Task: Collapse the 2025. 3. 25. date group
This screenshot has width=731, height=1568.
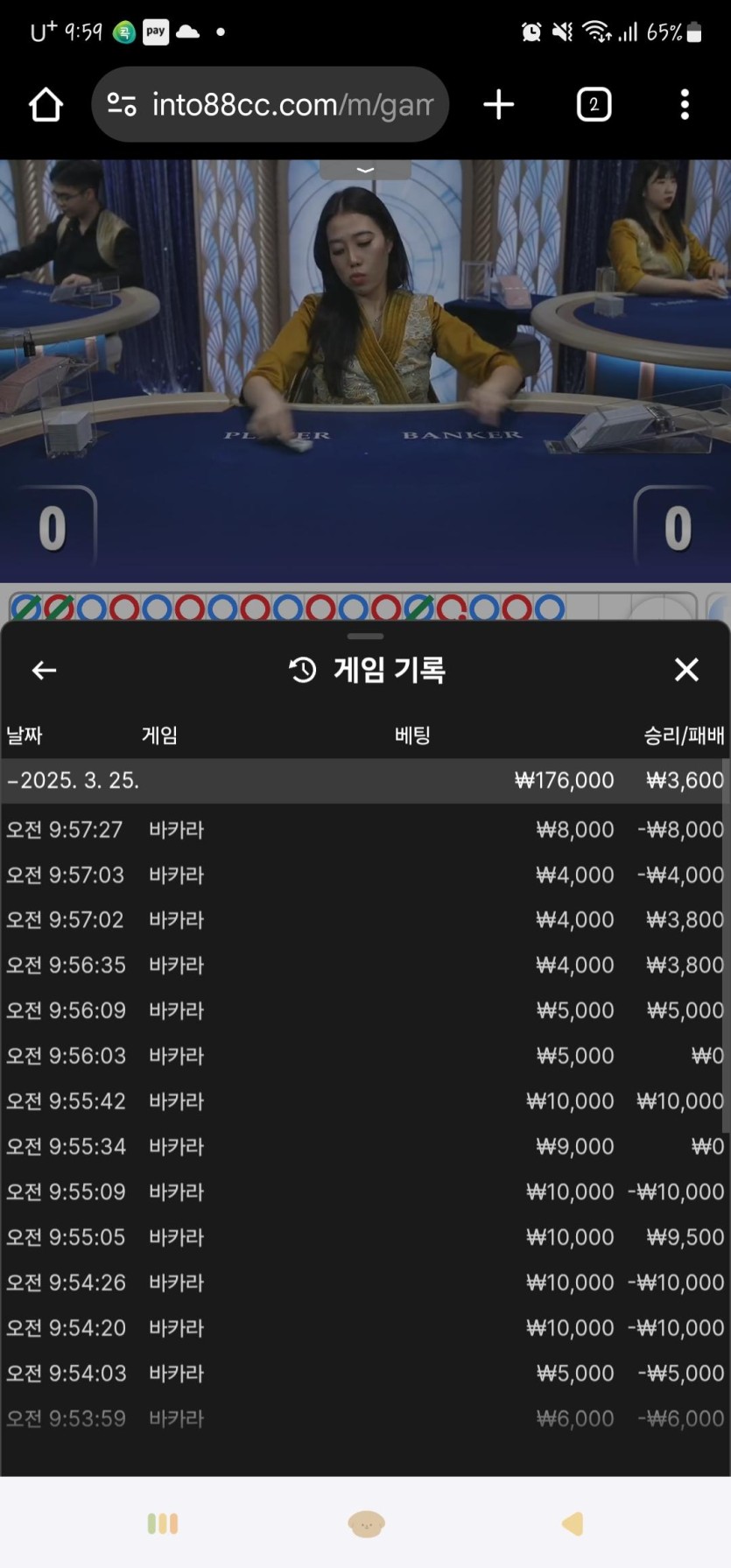Action: [x=74, y=780]
